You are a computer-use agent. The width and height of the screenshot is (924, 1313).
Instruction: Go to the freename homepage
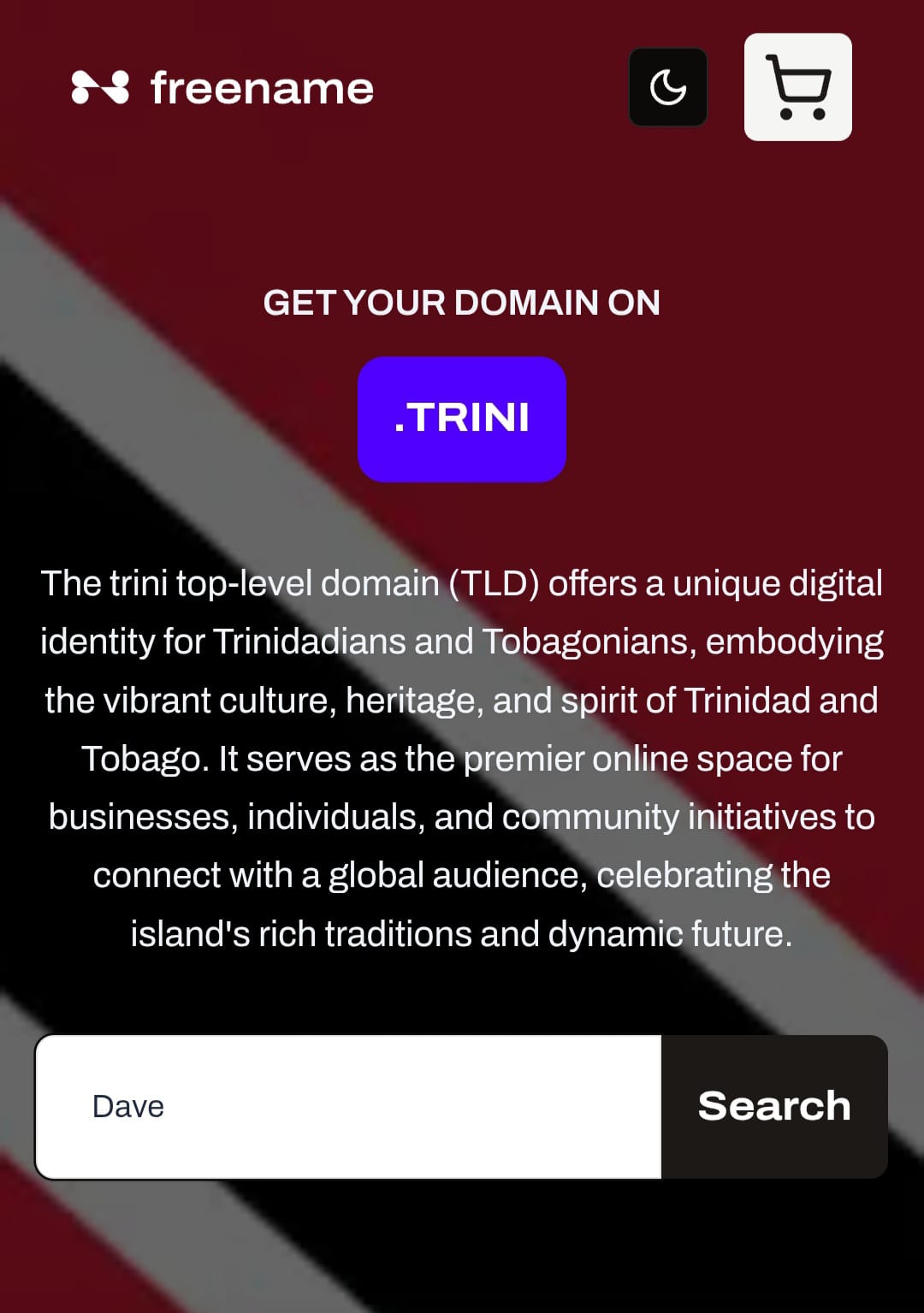[x=222, y=88]
